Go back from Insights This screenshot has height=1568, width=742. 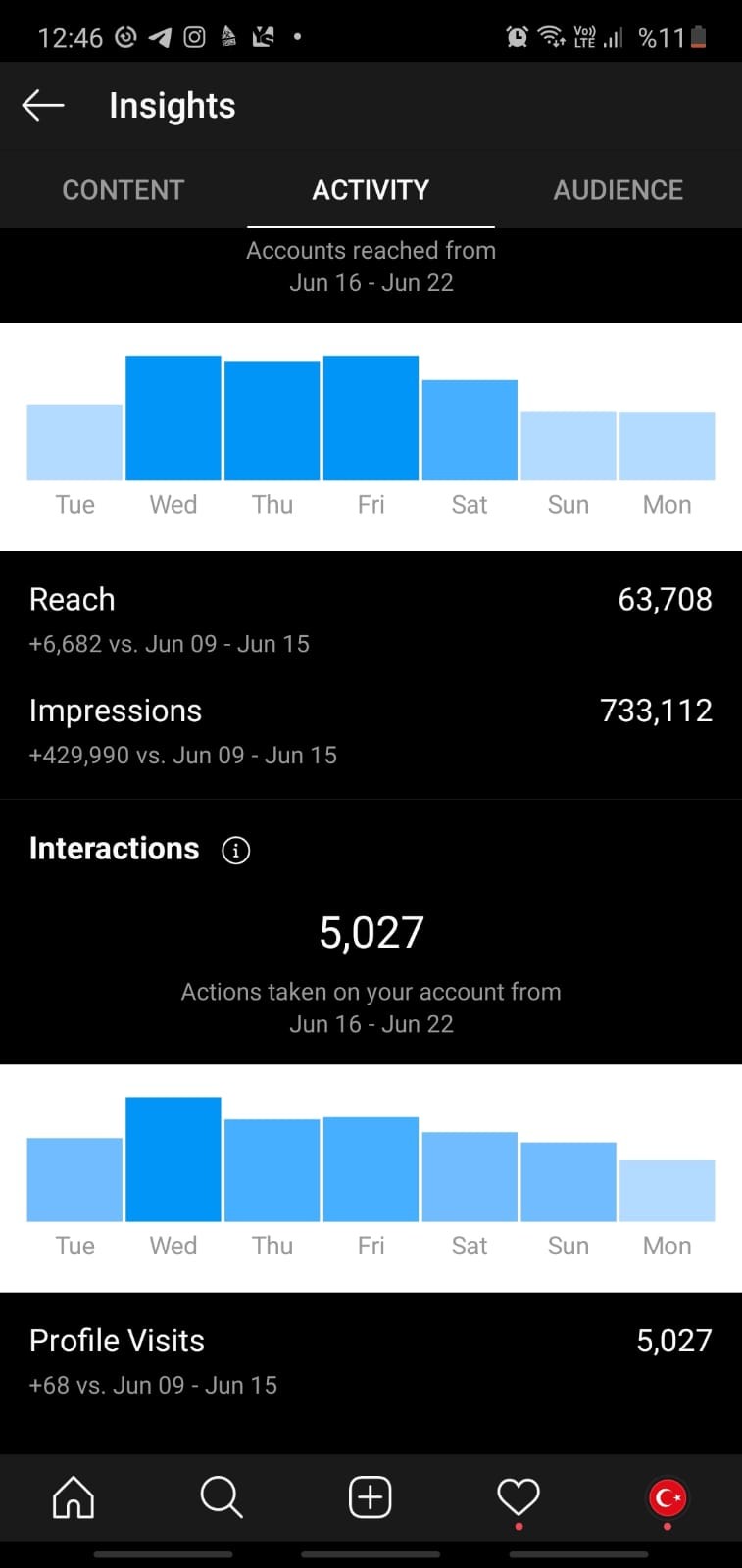click(43, 105)
